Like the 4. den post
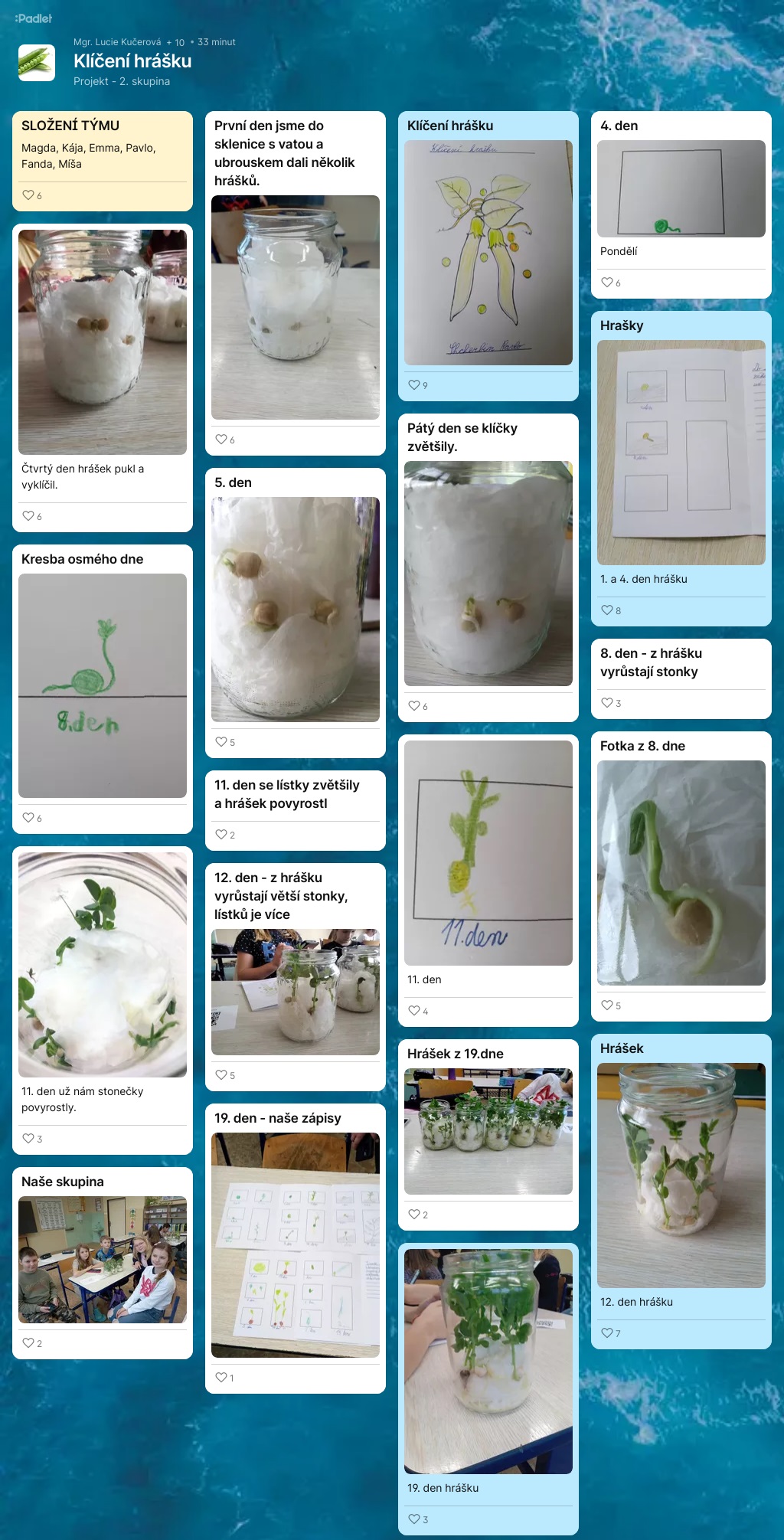 click(607, 283)
